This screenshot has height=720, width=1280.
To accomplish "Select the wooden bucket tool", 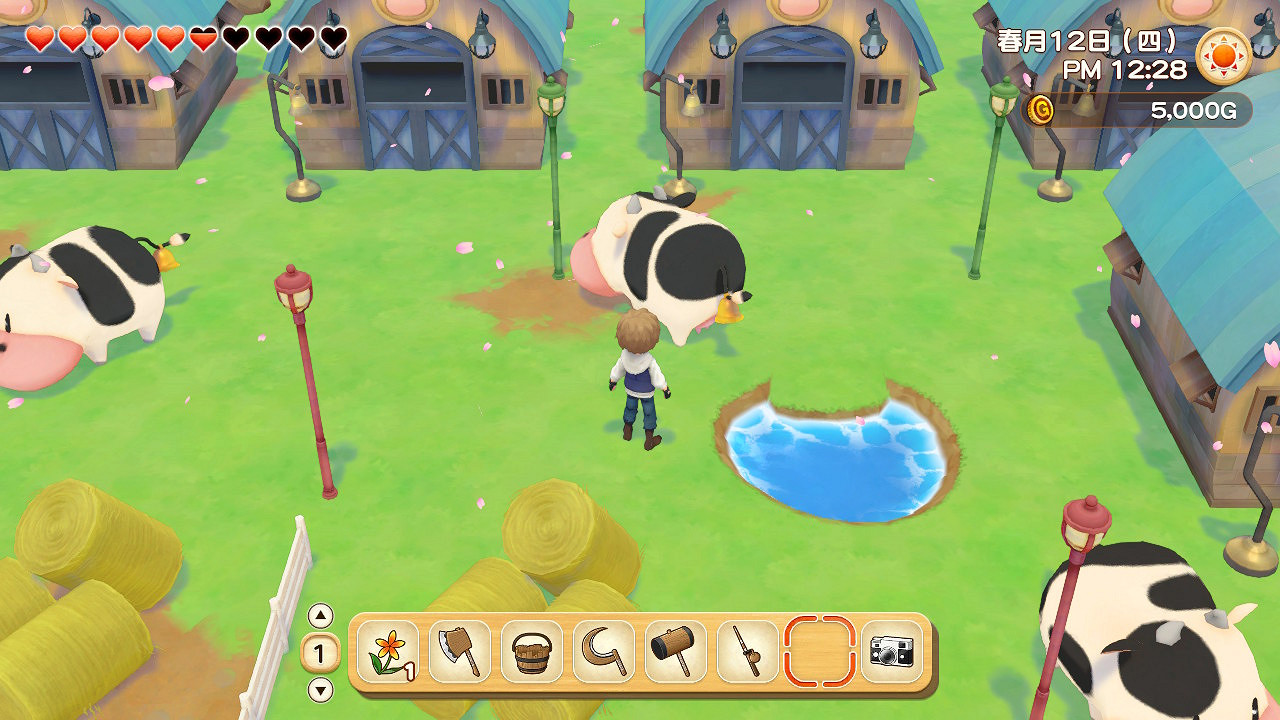I will [x=532, y=652].
